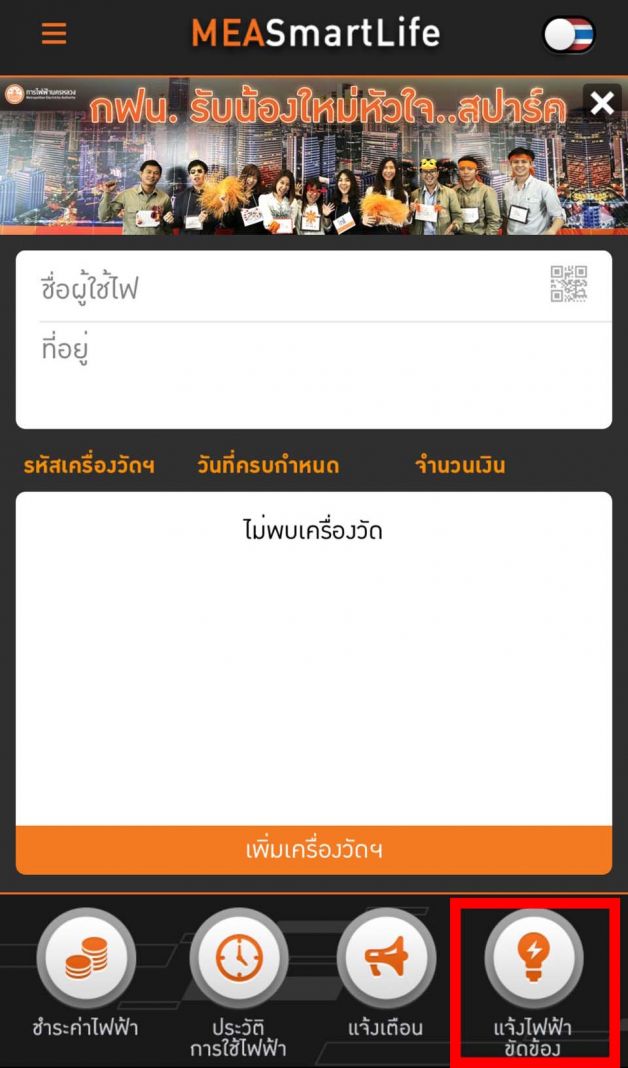Dismiss the promotional banner
The height and width of the screenshot is (1068, 628).
click(601, 103)
